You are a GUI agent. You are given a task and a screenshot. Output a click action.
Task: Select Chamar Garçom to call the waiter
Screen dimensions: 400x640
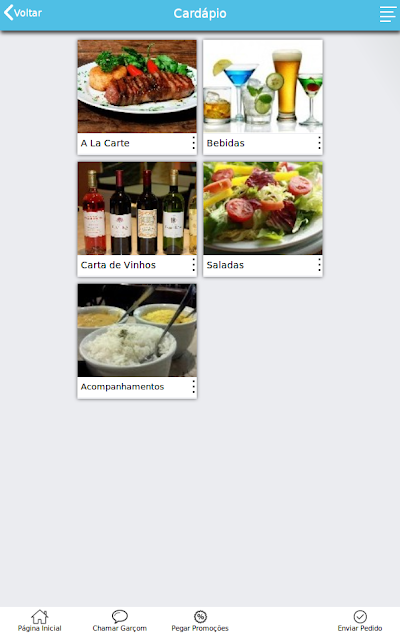coord(120,621)
